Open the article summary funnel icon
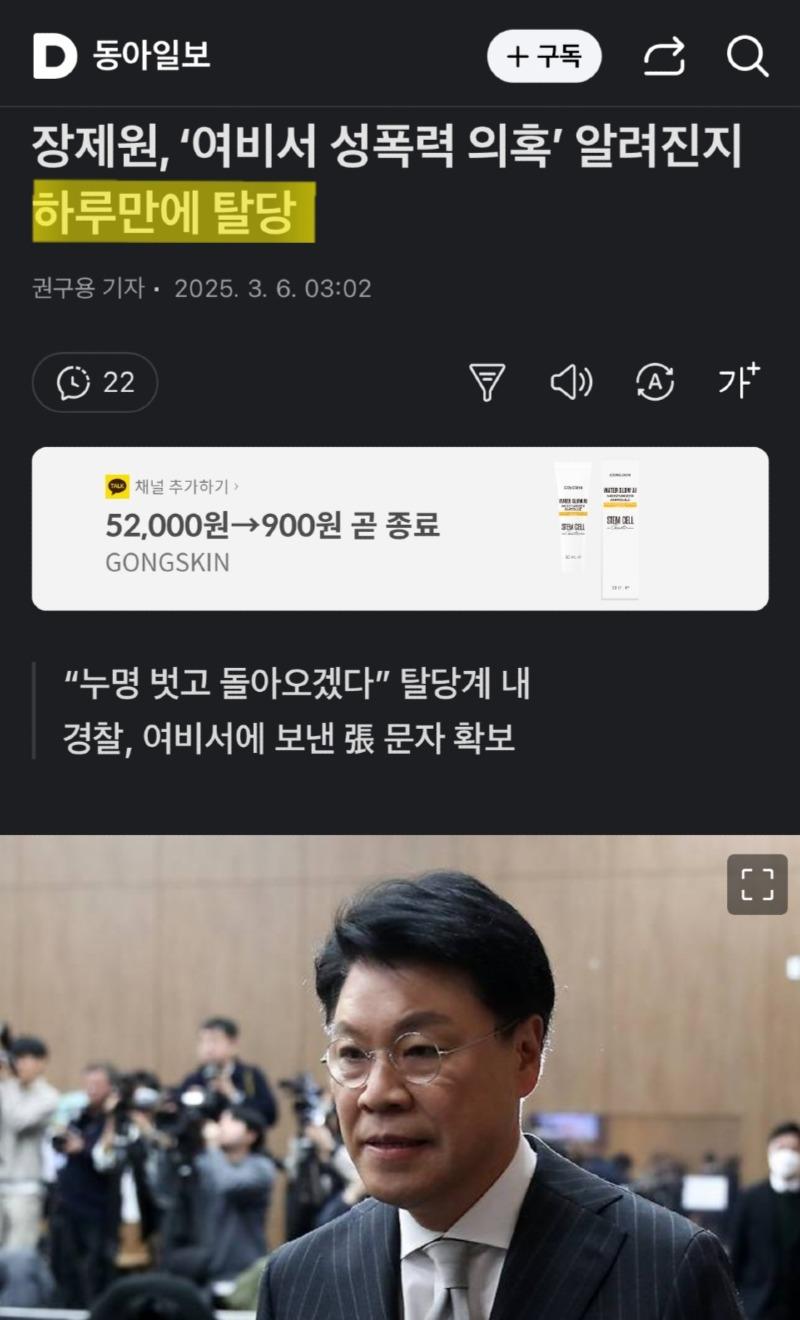800x1320 pixels. (487, 382)
